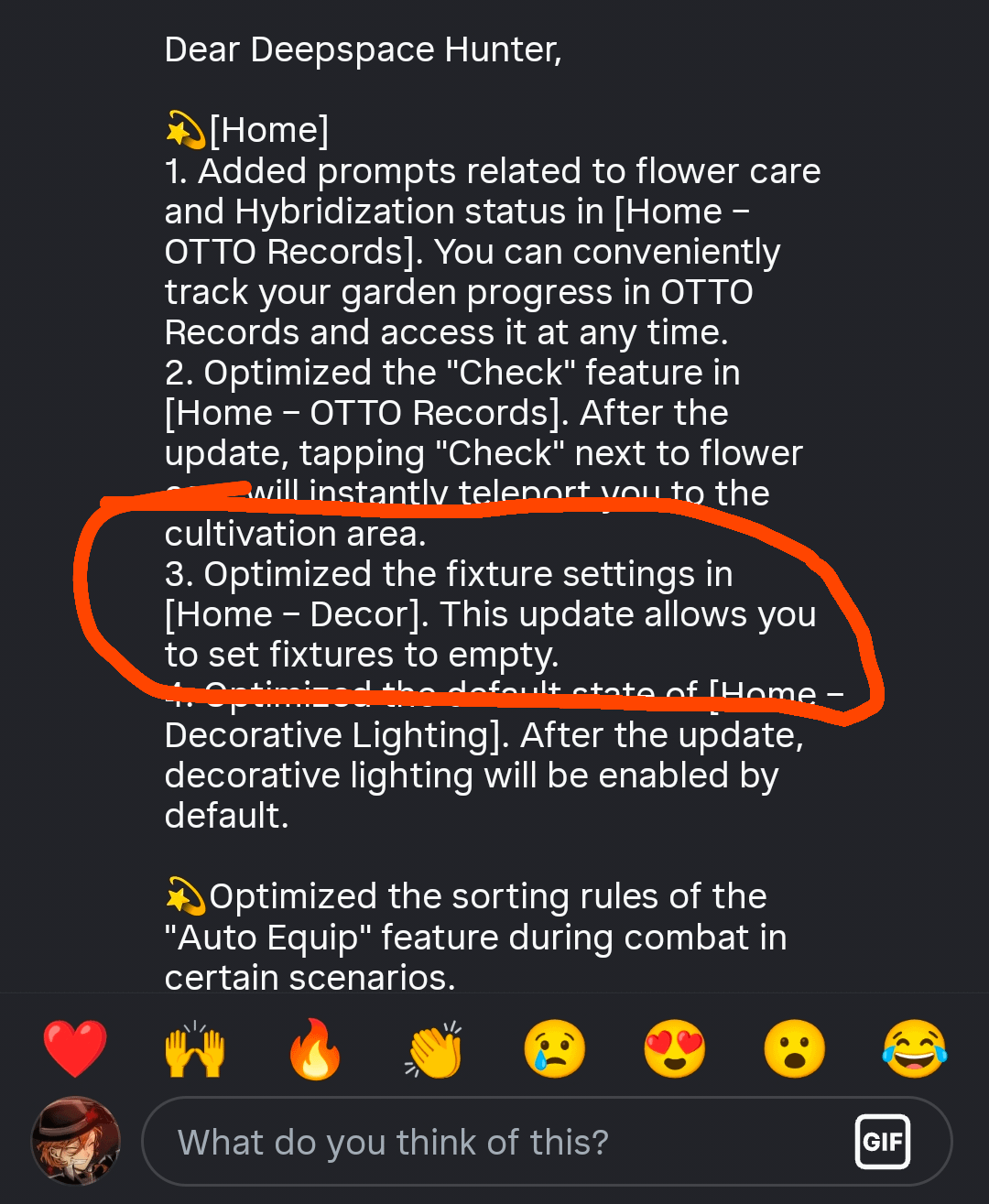React with the laughing tears emoji
The image size is (989, 1204).
point(915,1049)
